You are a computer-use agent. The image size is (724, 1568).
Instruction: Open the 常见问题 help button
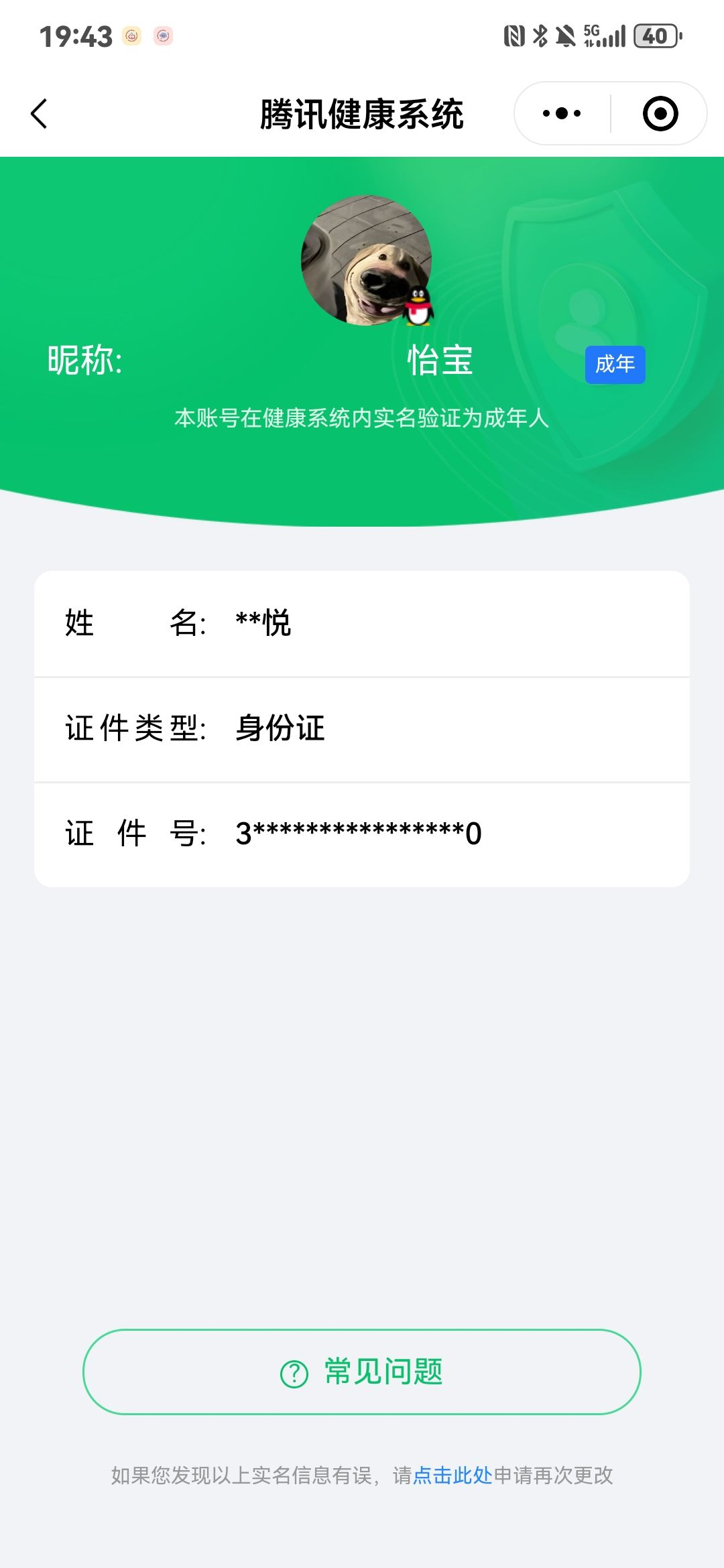(362, 1372)
